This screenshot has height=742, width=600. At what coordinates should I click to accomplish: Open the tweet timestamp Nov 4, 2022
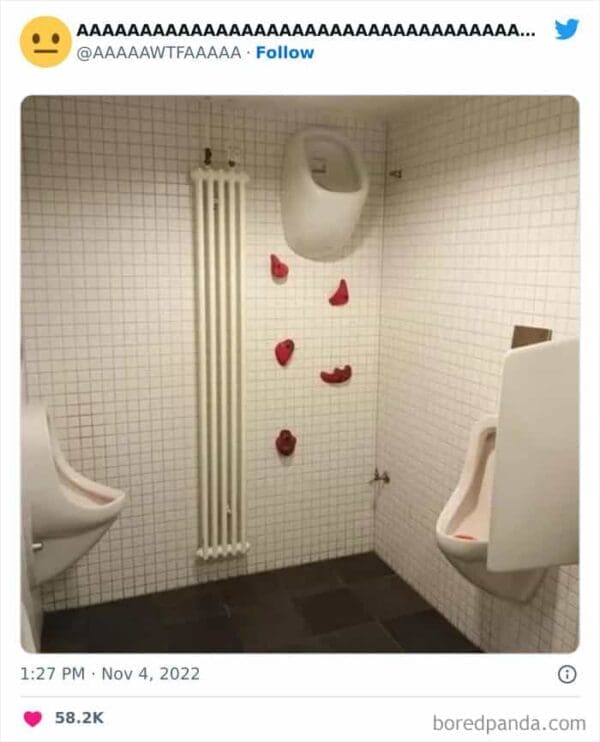click(x=110, y=674)
